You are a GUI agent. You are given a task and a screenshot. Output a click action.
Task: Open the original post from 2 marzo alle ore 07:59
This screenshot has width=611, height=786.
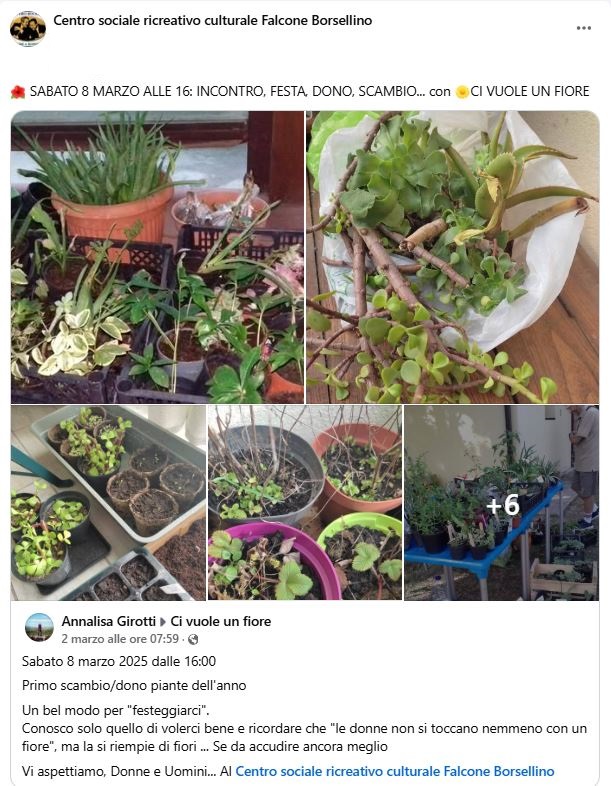(120, 638)
